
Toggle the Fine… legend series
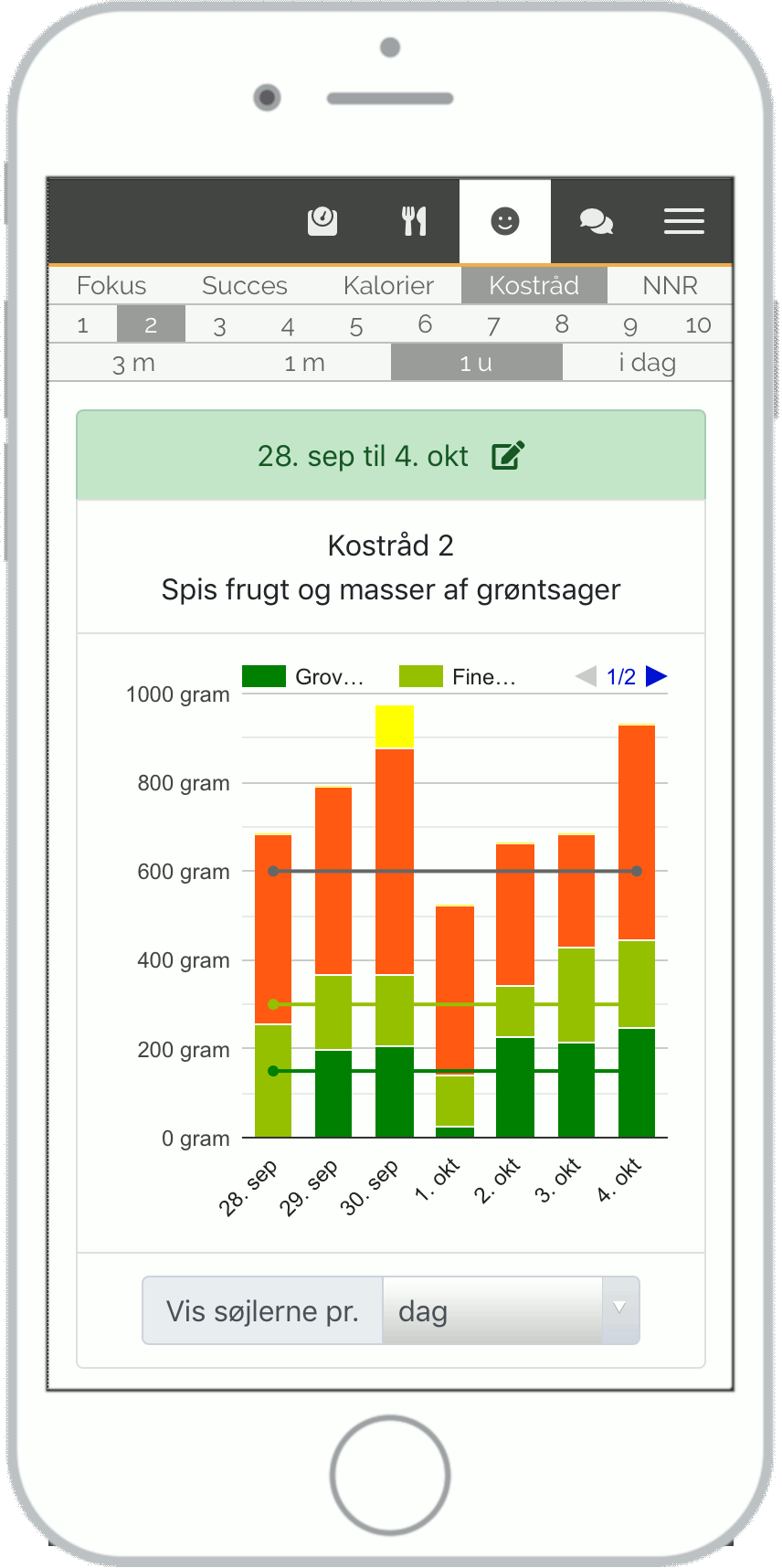[x=459, y=676]
